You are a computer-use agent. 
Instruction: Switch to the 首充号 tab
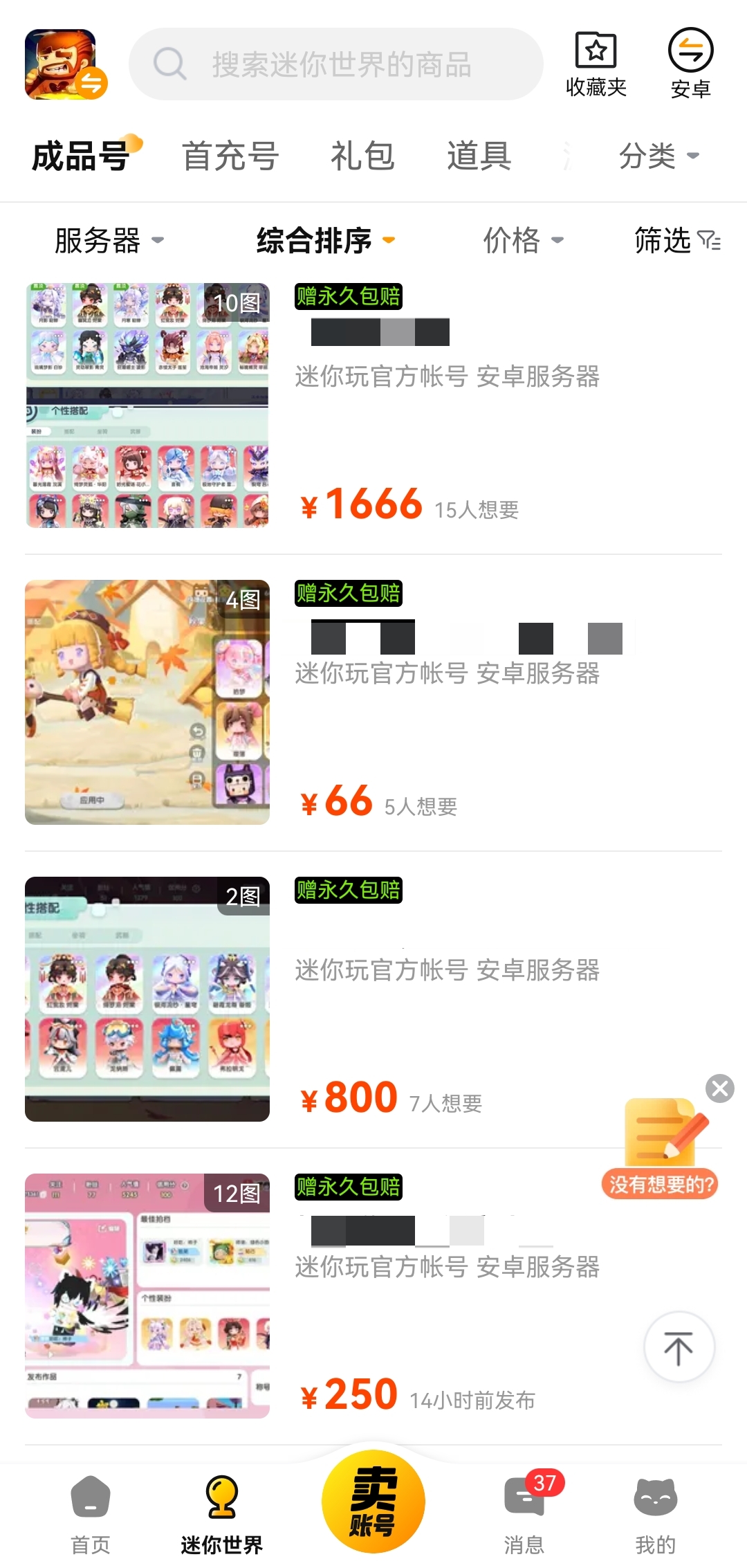[x=230, y=156]
